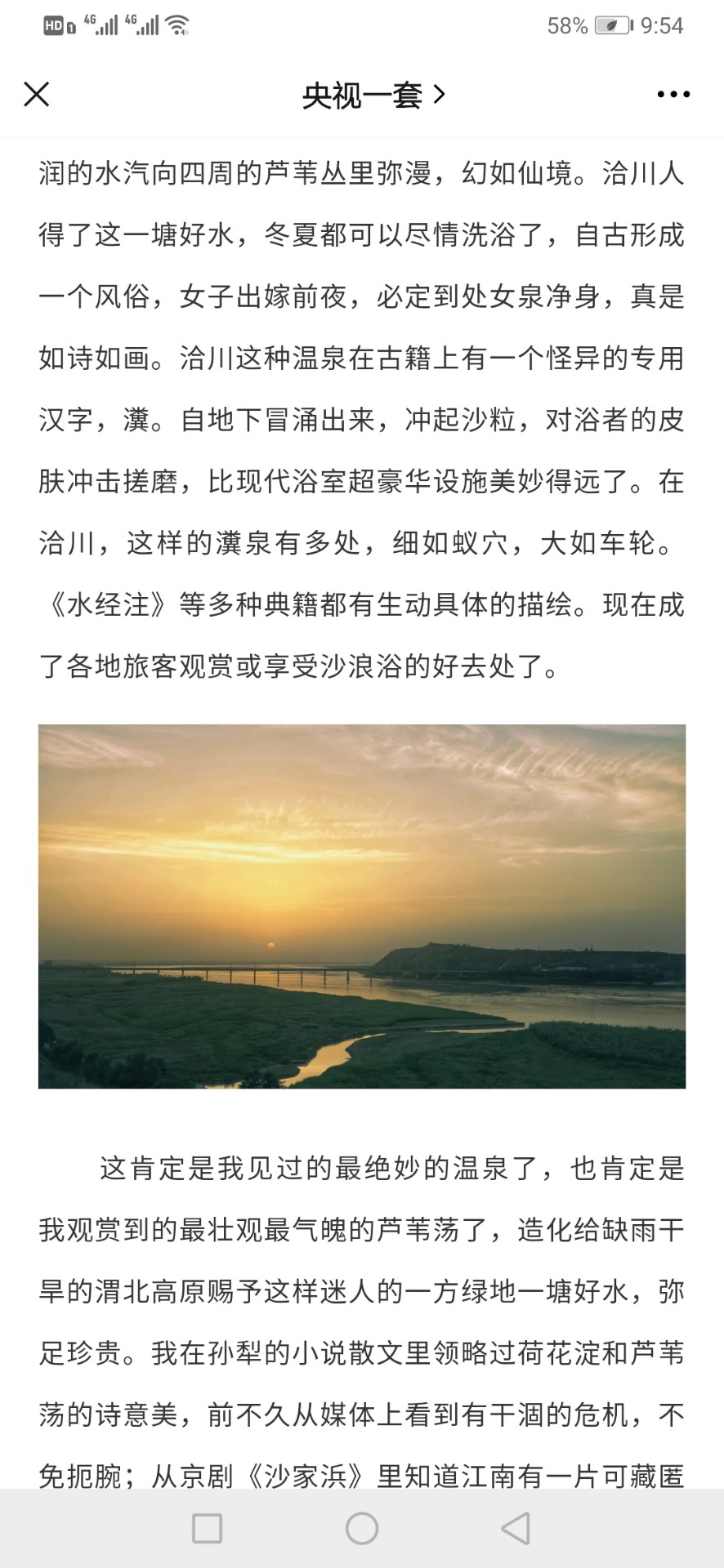The image size is (724, 1568).
Task: Open the three-dot more options menu
Action: pyautogui.click(x=673, y=95)
